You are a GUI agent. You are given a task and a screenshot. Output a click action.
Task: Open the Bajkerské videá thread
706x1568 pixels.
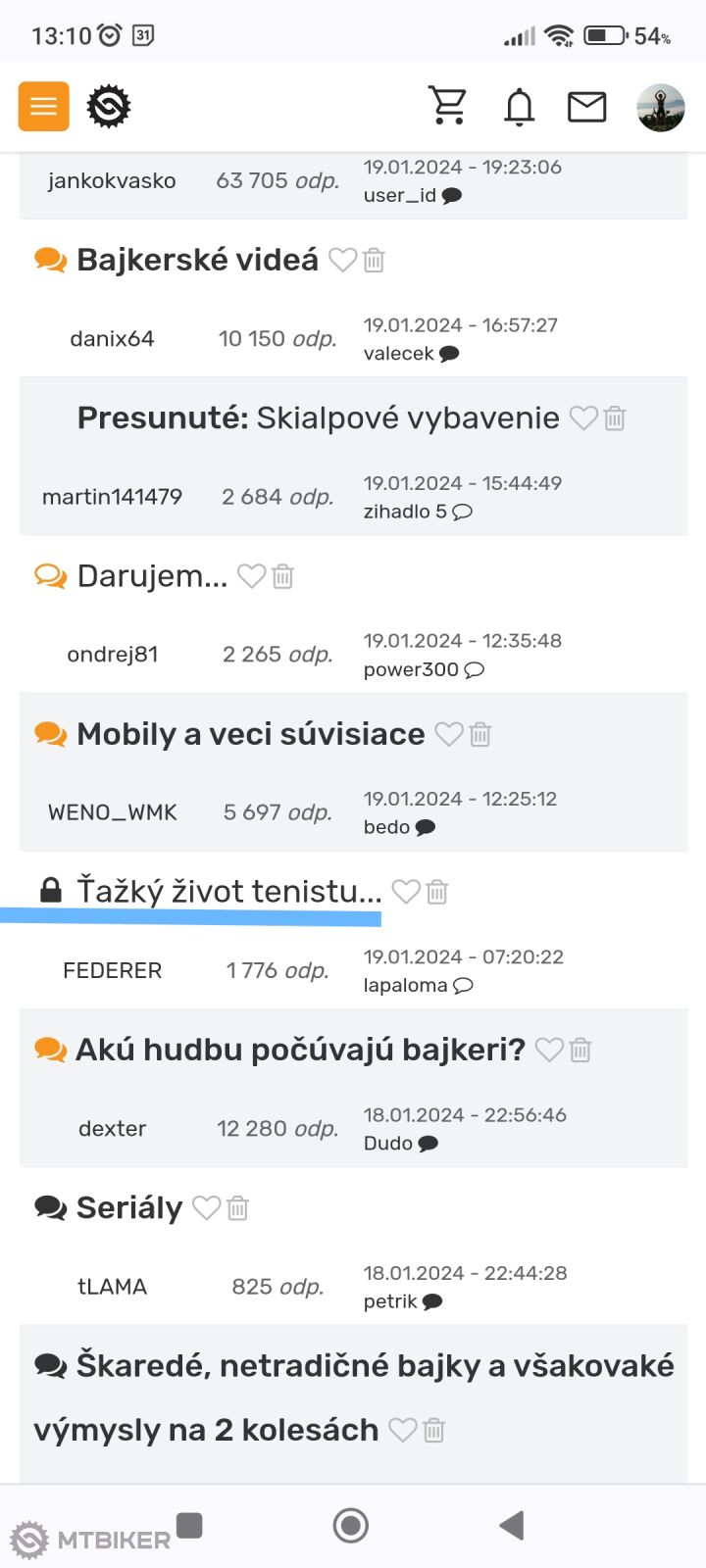click(x=197, y=260)
